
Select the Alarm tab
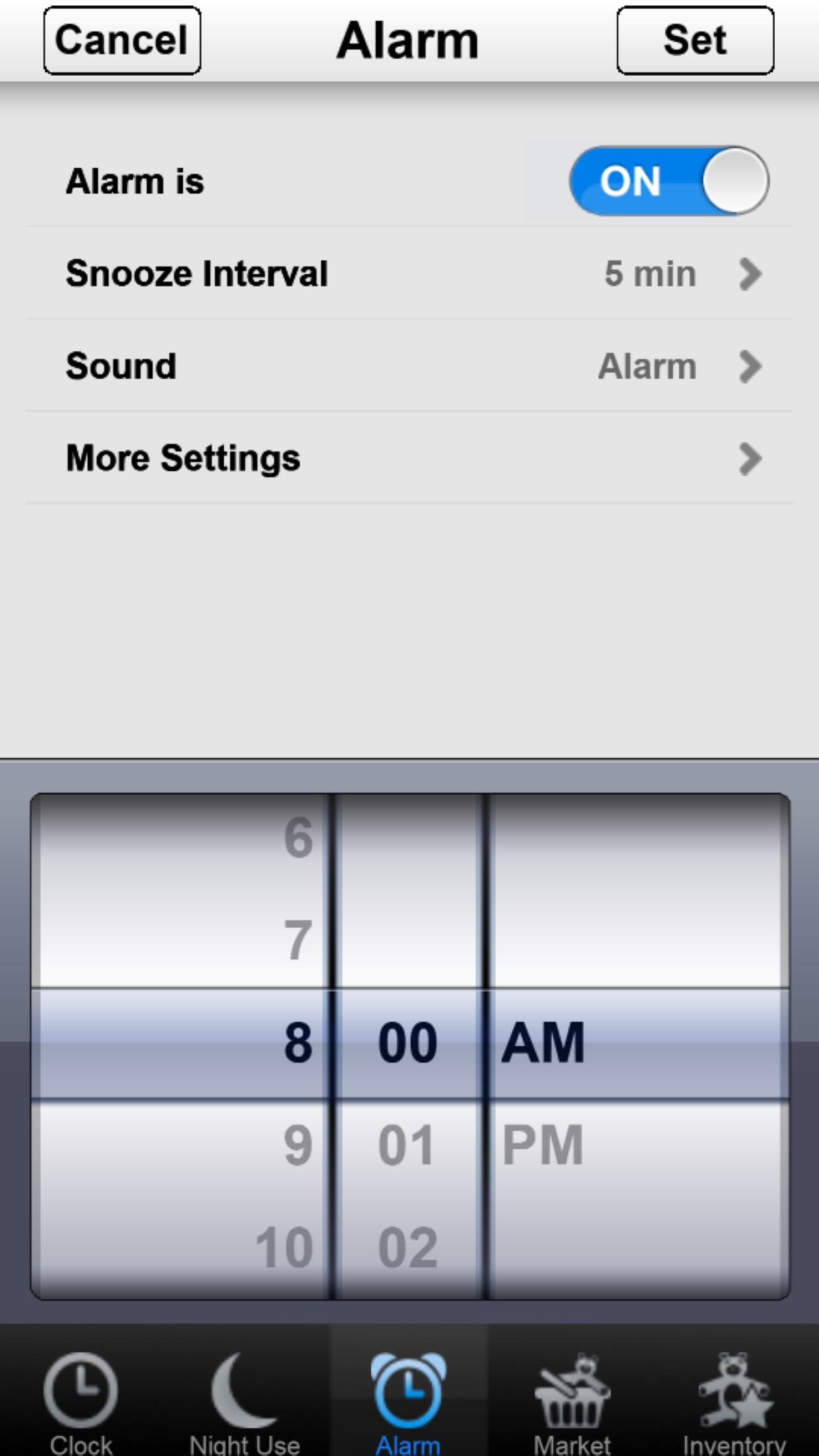(408, 1405)
